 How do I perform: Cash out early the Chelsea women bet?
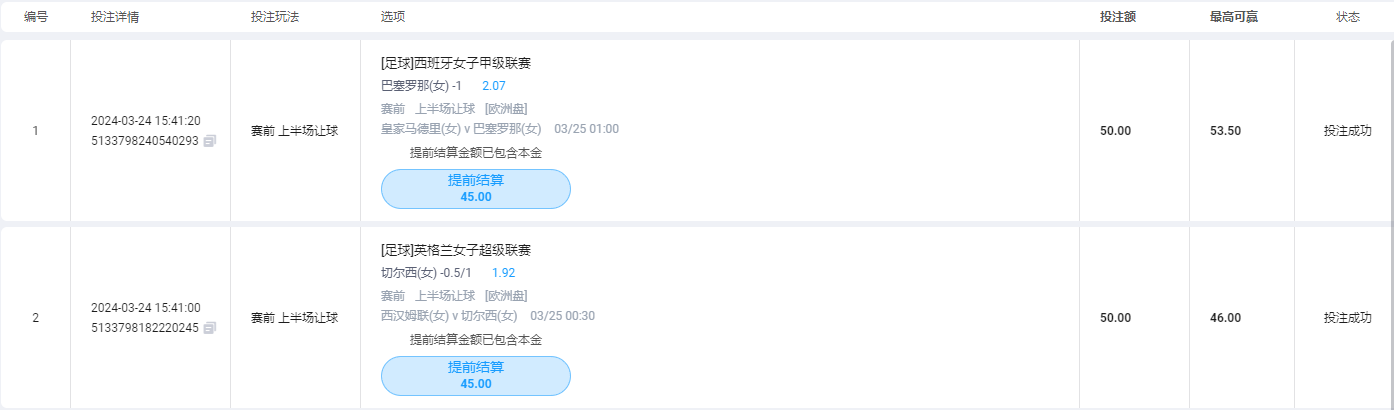tap(476, 375)
